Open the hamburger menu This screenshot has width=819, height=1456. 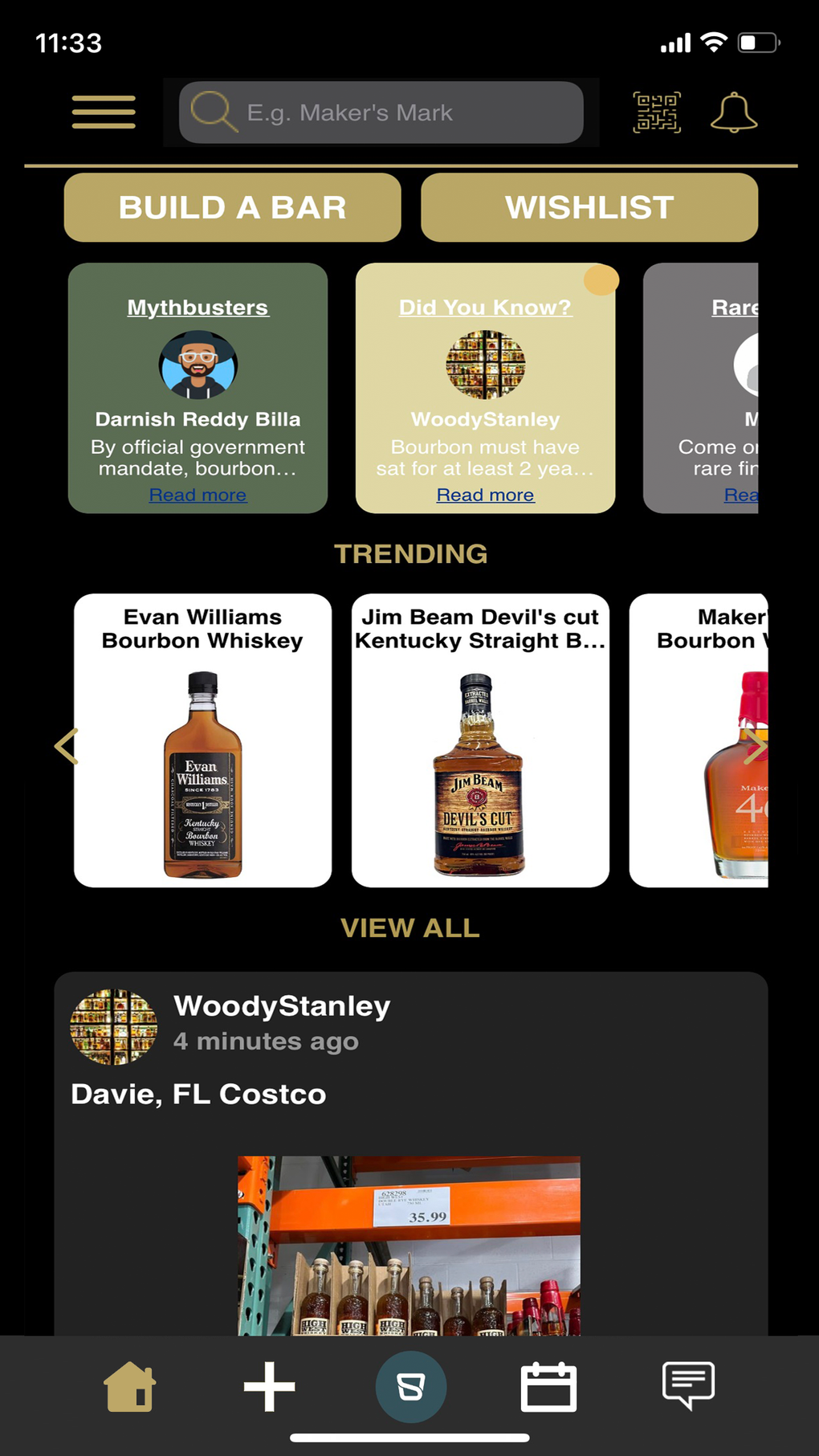(104, 112)
